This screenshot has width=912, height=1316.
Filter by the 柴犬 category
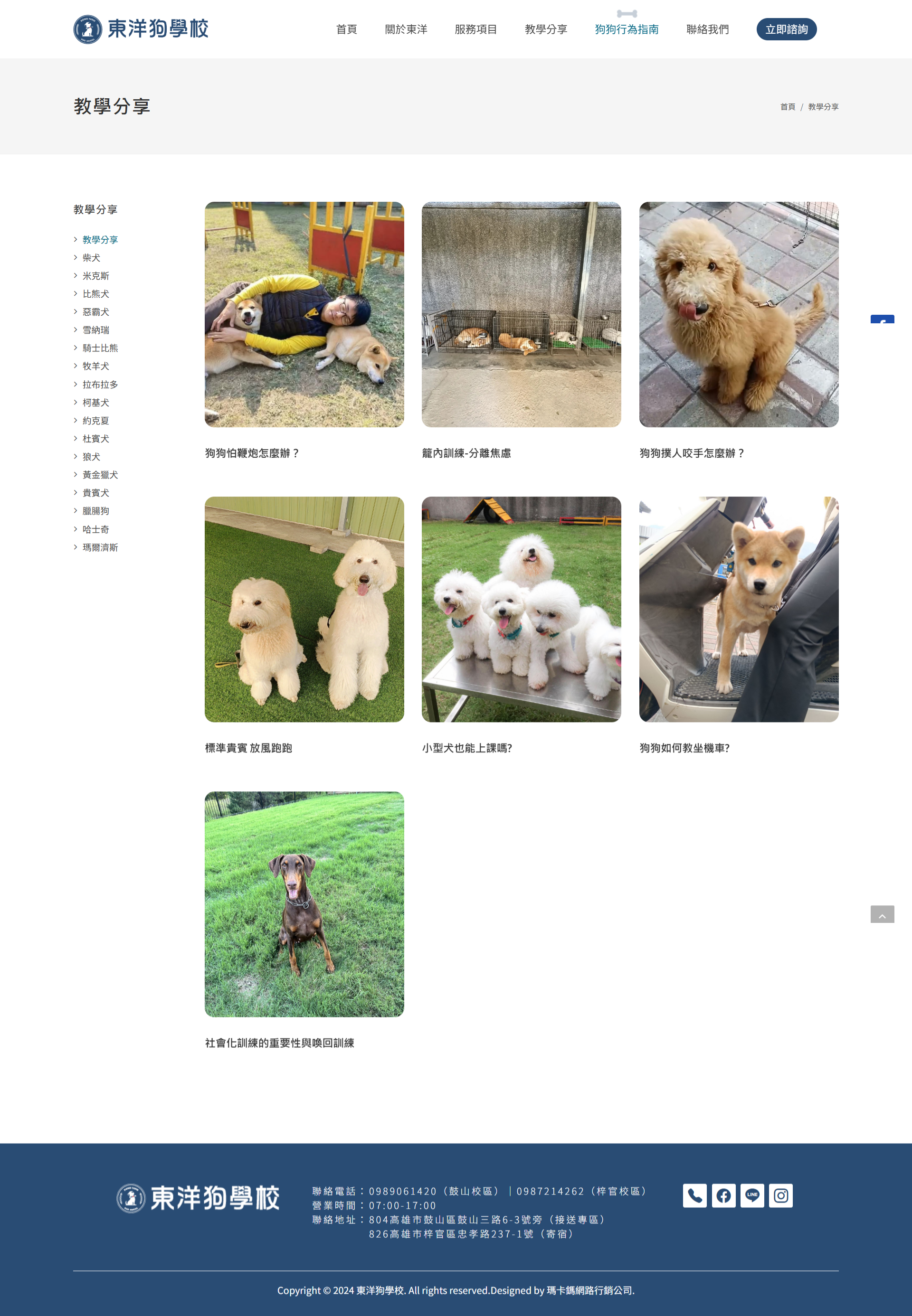pyautogui.click(x=91, y=258)
